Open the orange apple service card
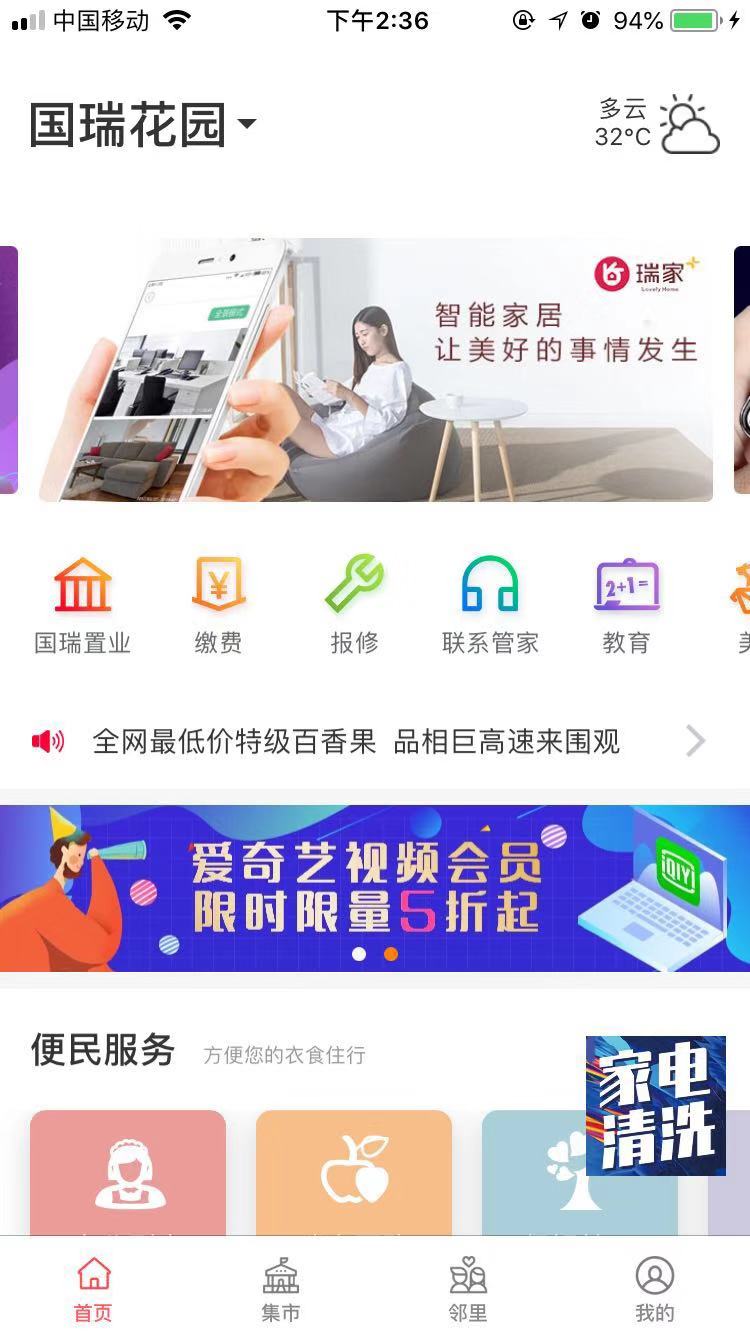The width and height of the screenshot is (750, 1334). coord(354,1172)
